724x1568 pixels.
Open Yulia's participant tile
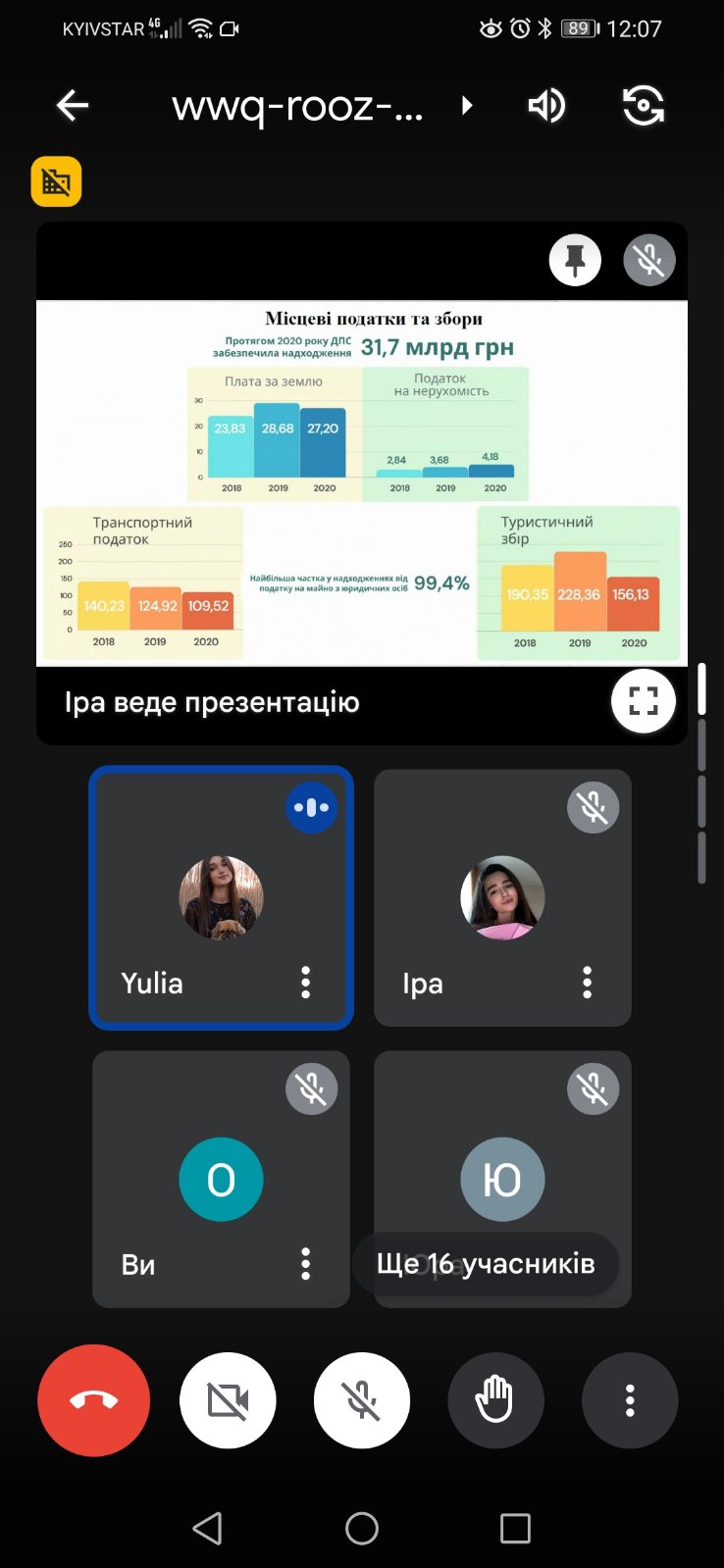point(221,897)
